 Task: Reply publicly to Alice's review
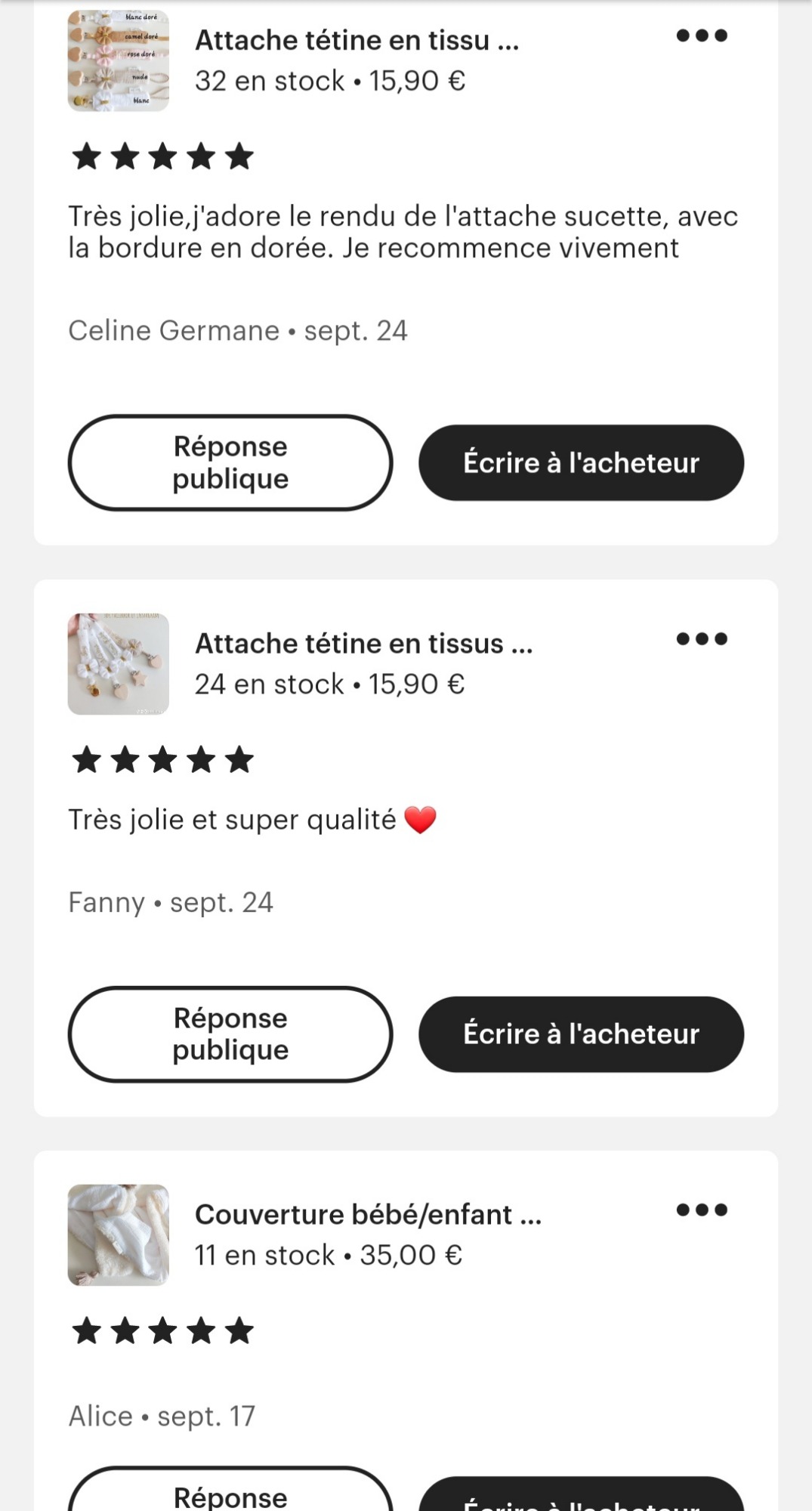coord(230,1490)
